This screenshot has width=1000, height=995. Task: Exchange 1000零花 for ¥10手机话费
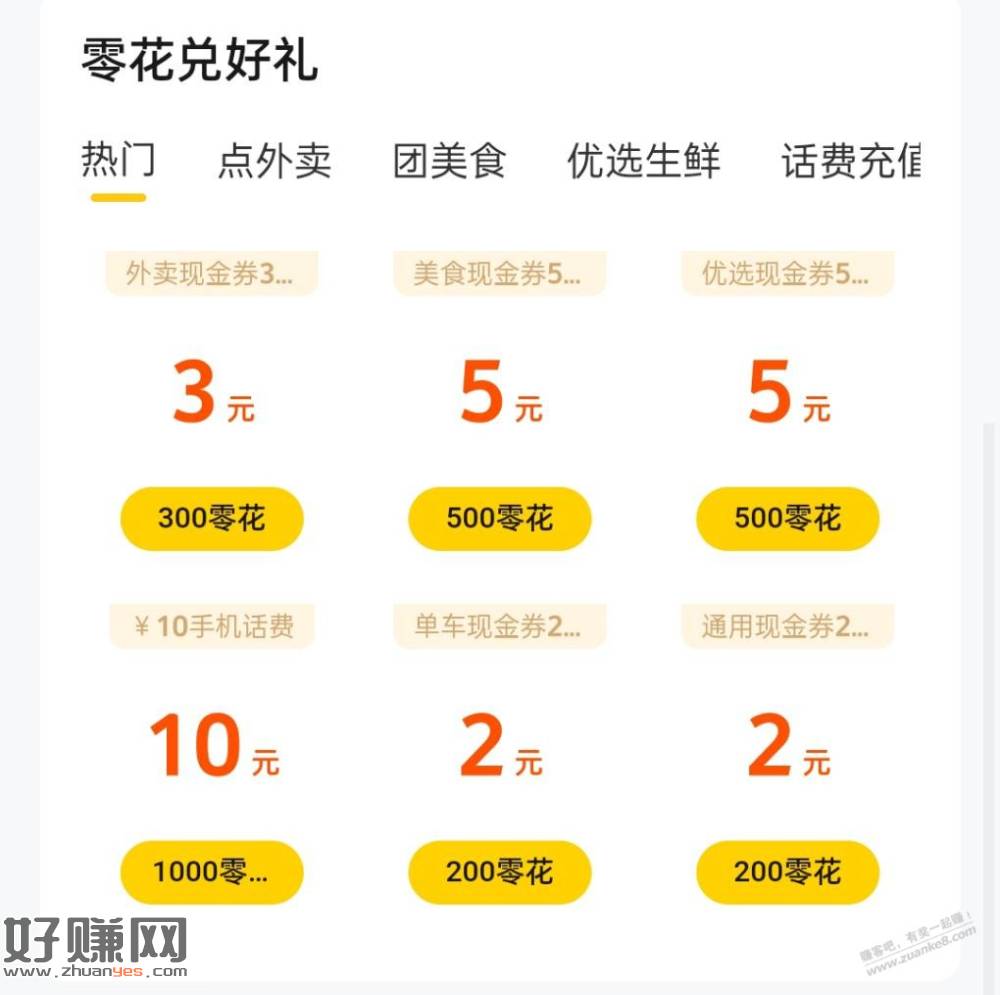pyautogui.click(x=212, y=872)
